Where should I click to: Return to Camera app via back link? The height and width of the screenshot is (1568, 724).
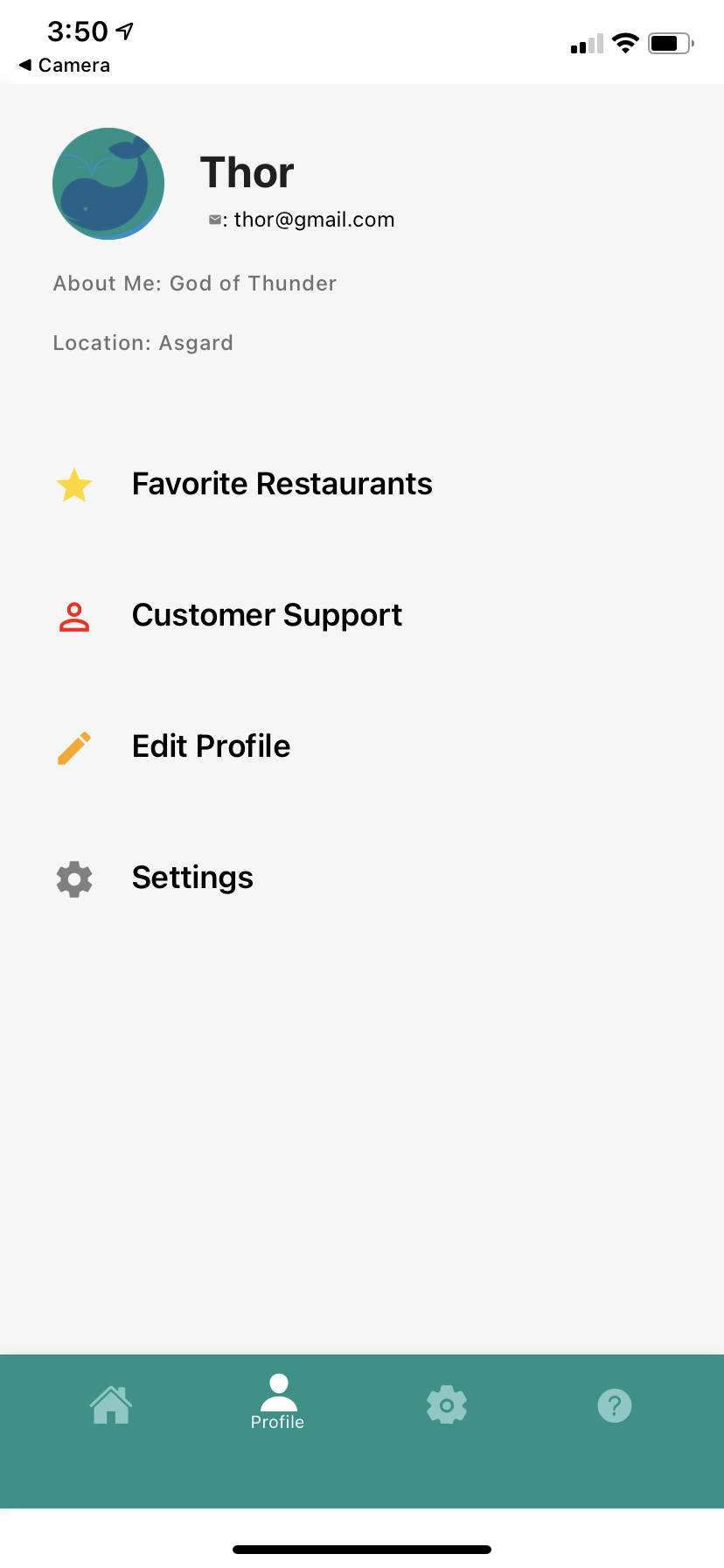tap(65, 66)
